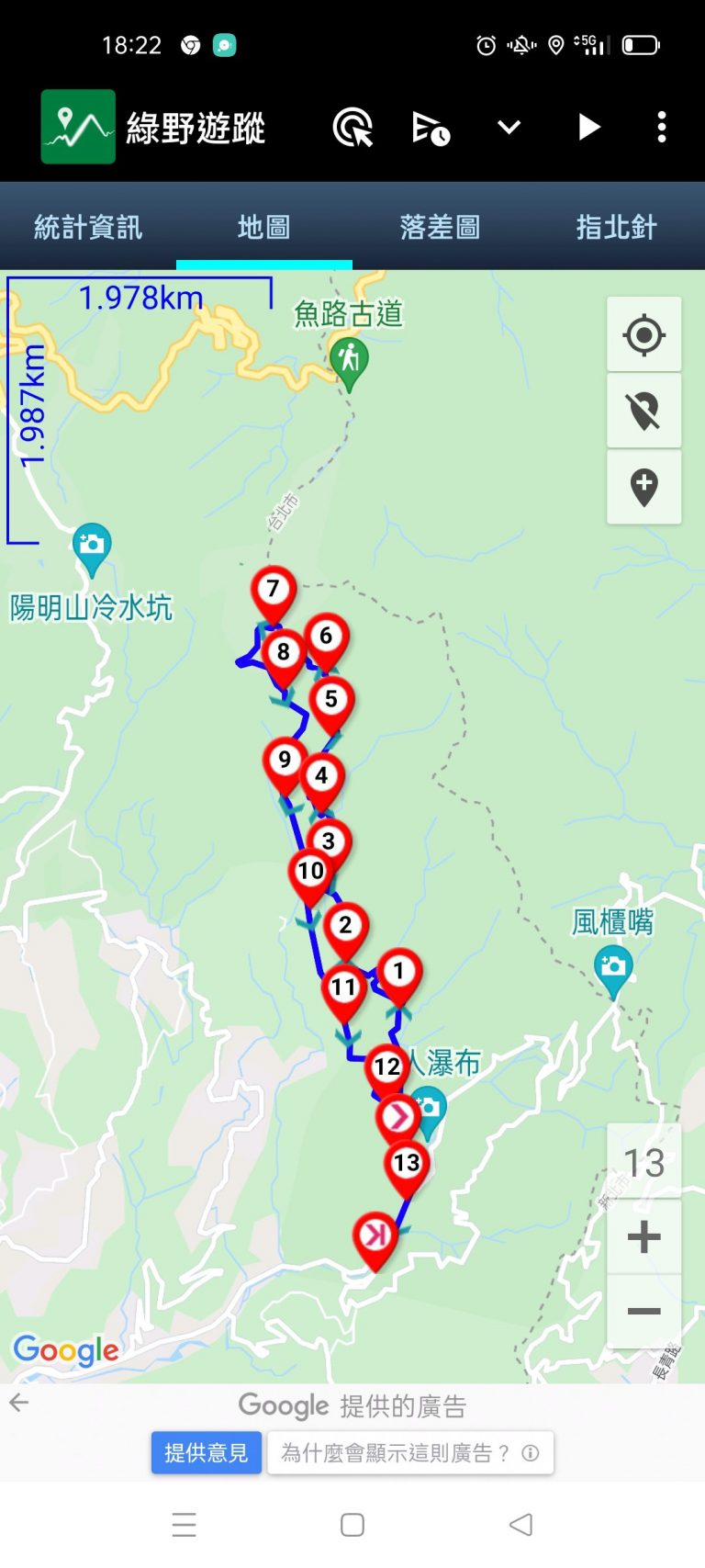Open the 魚路古道 hiking place marker
The image size is (705, 1568).
click(x=349, y=359)
